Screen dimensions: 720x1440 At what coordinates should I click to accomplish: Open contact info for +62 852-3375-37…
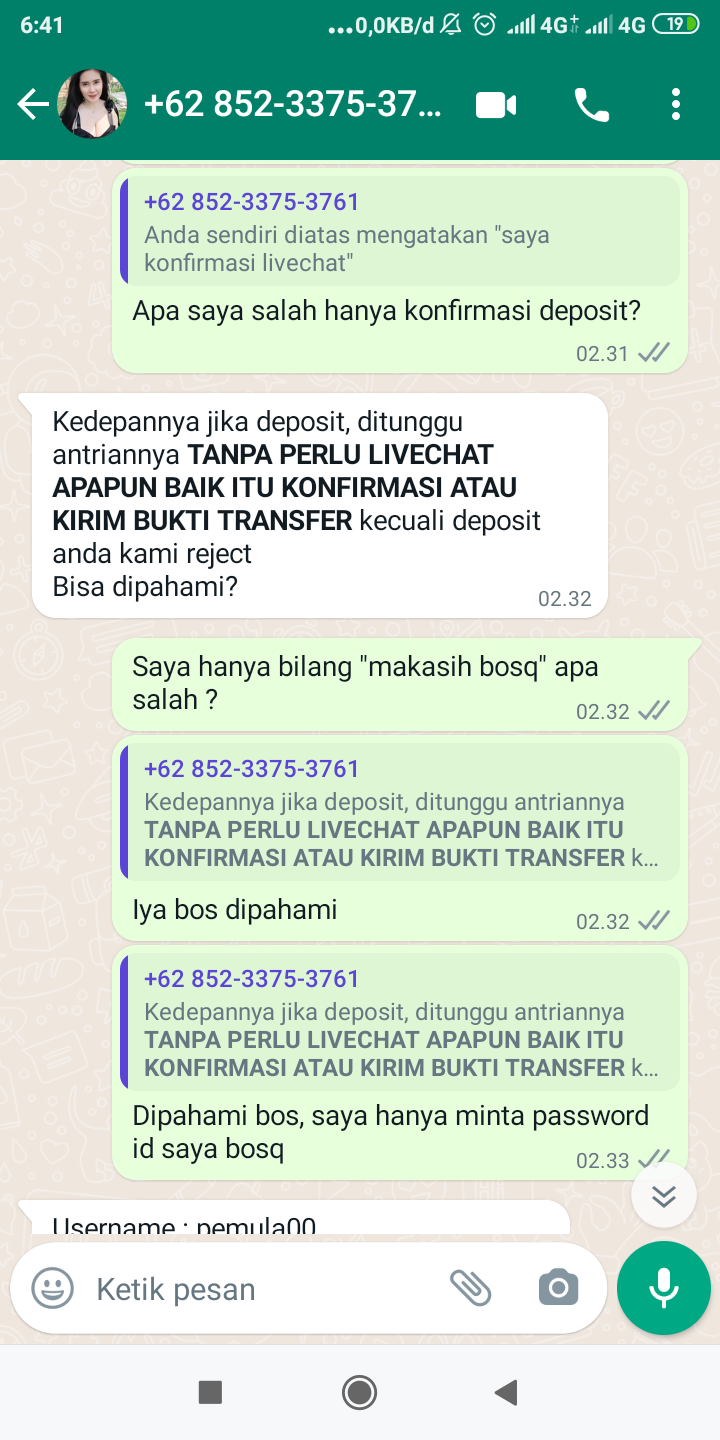coord(292,105)
